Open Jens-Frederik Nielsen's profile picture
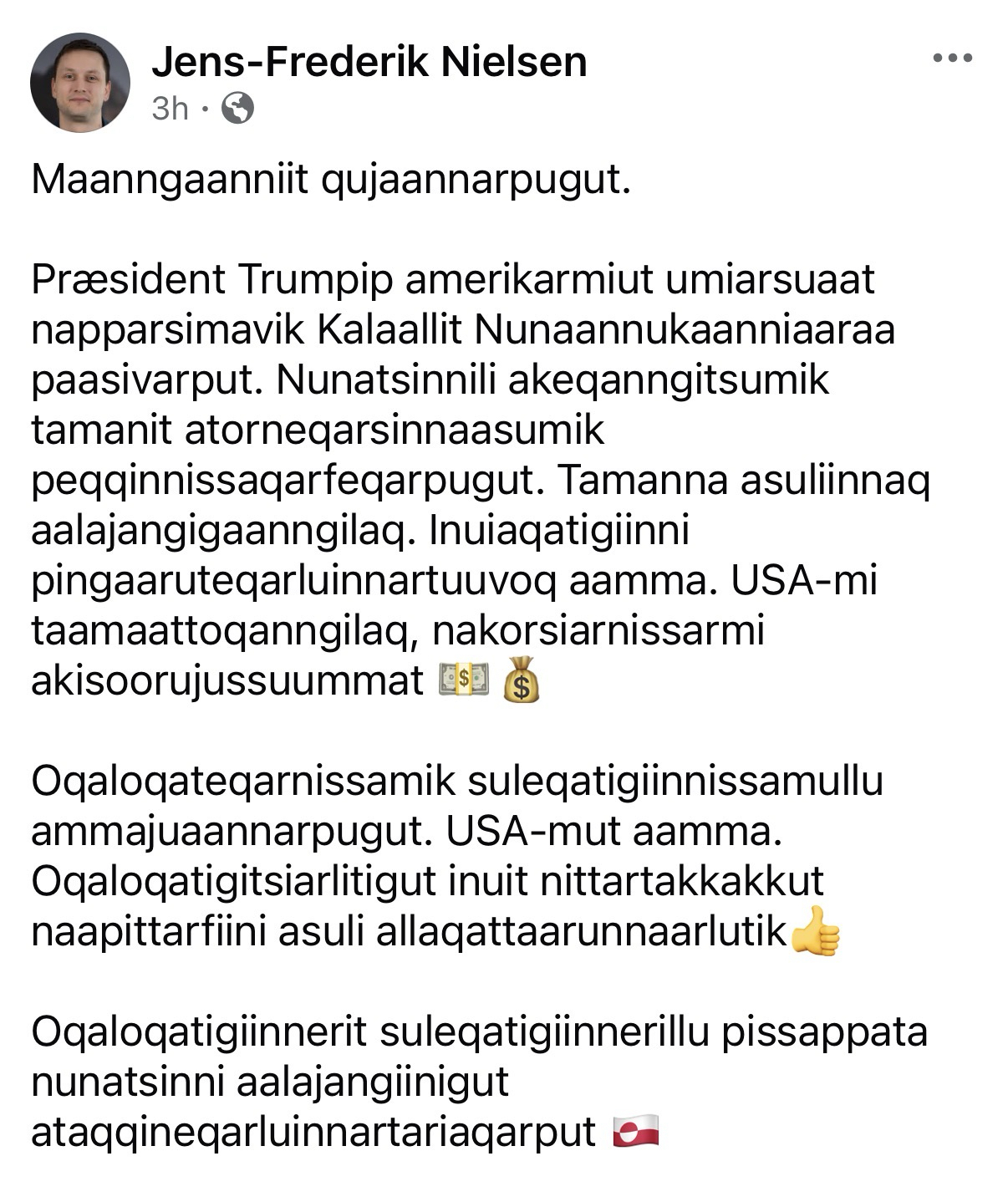Viewport: 1008px width, 1202px height. click(x=80, y=83)
